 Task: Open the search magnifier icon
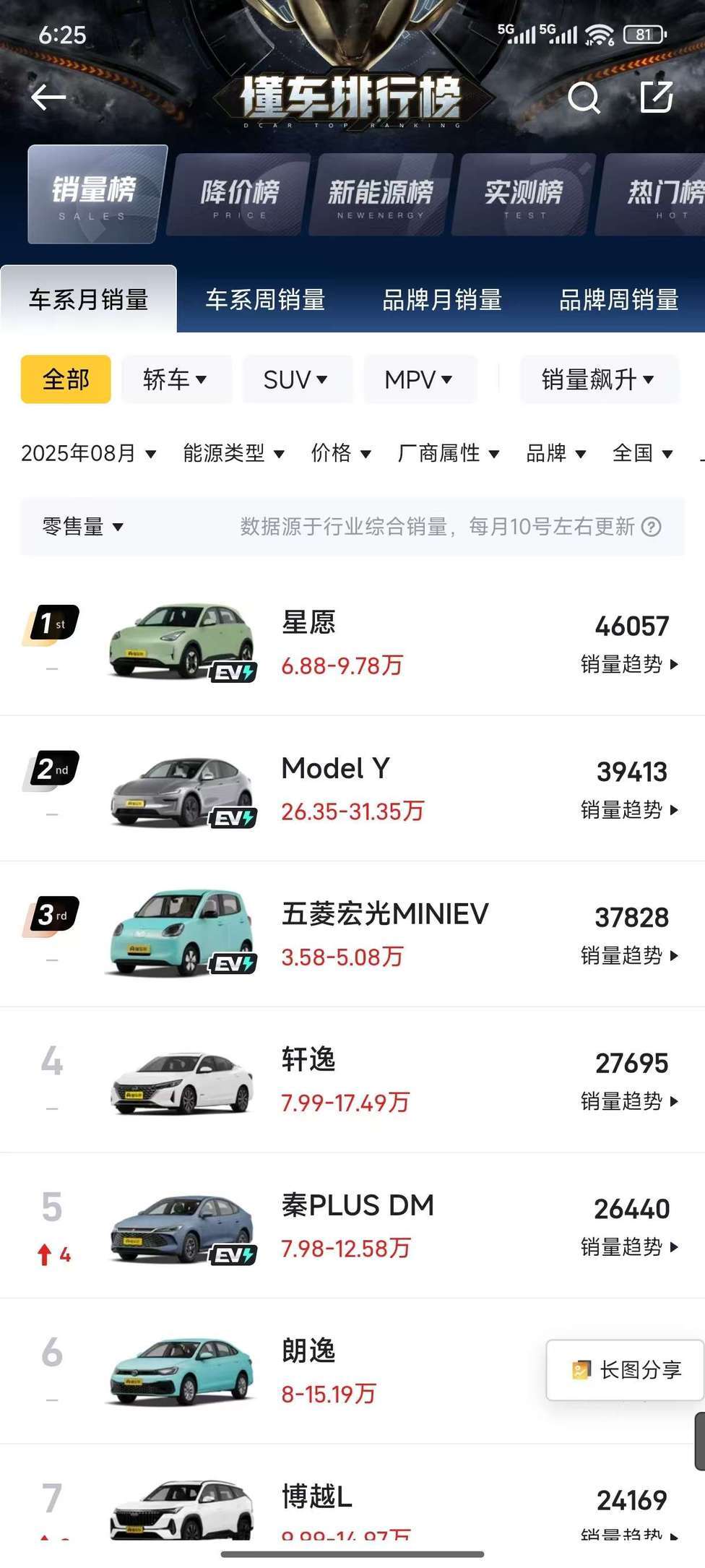[584, 98]
